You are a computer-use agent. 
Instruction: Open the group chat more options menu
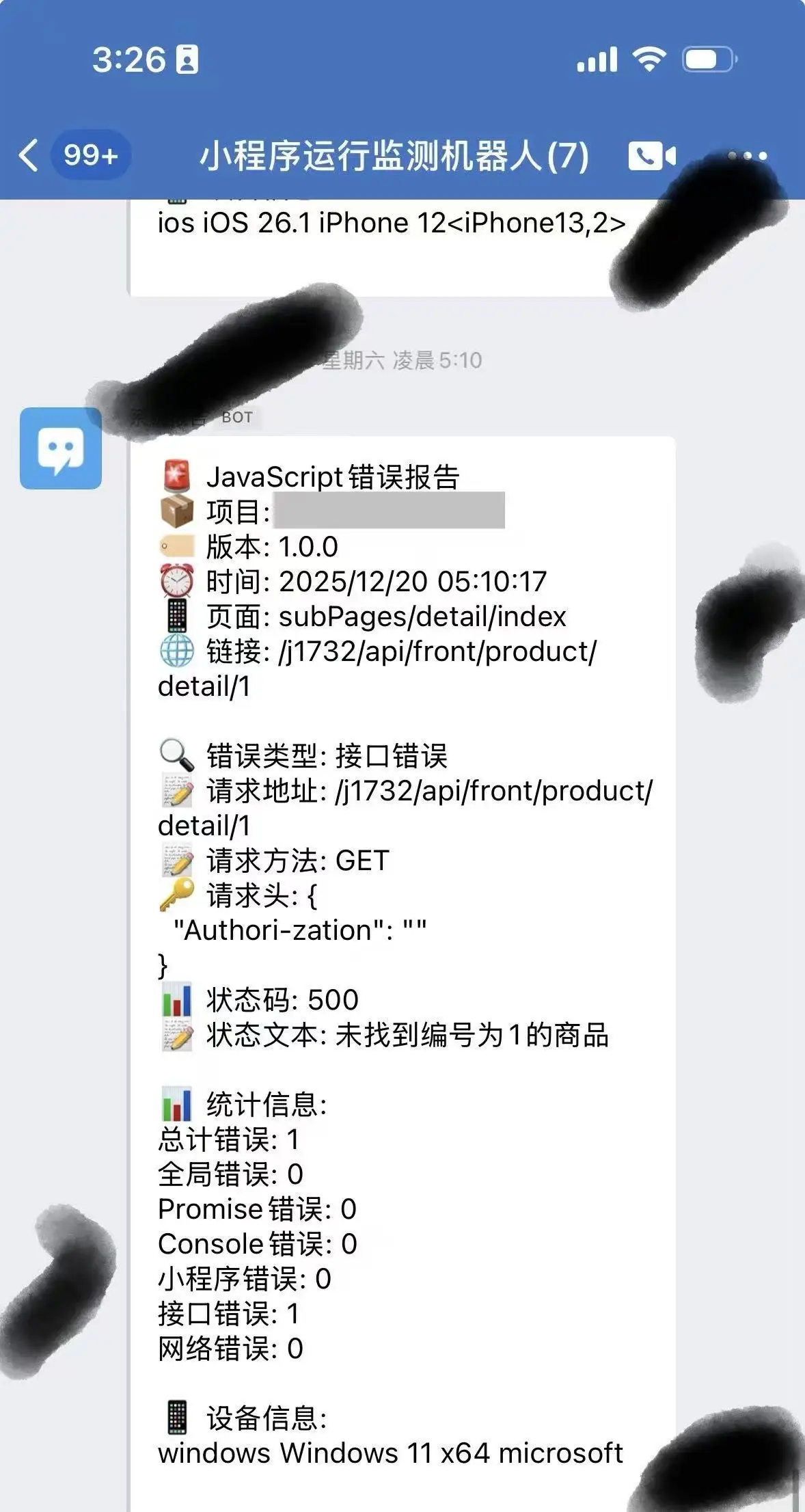pos(747,156)
